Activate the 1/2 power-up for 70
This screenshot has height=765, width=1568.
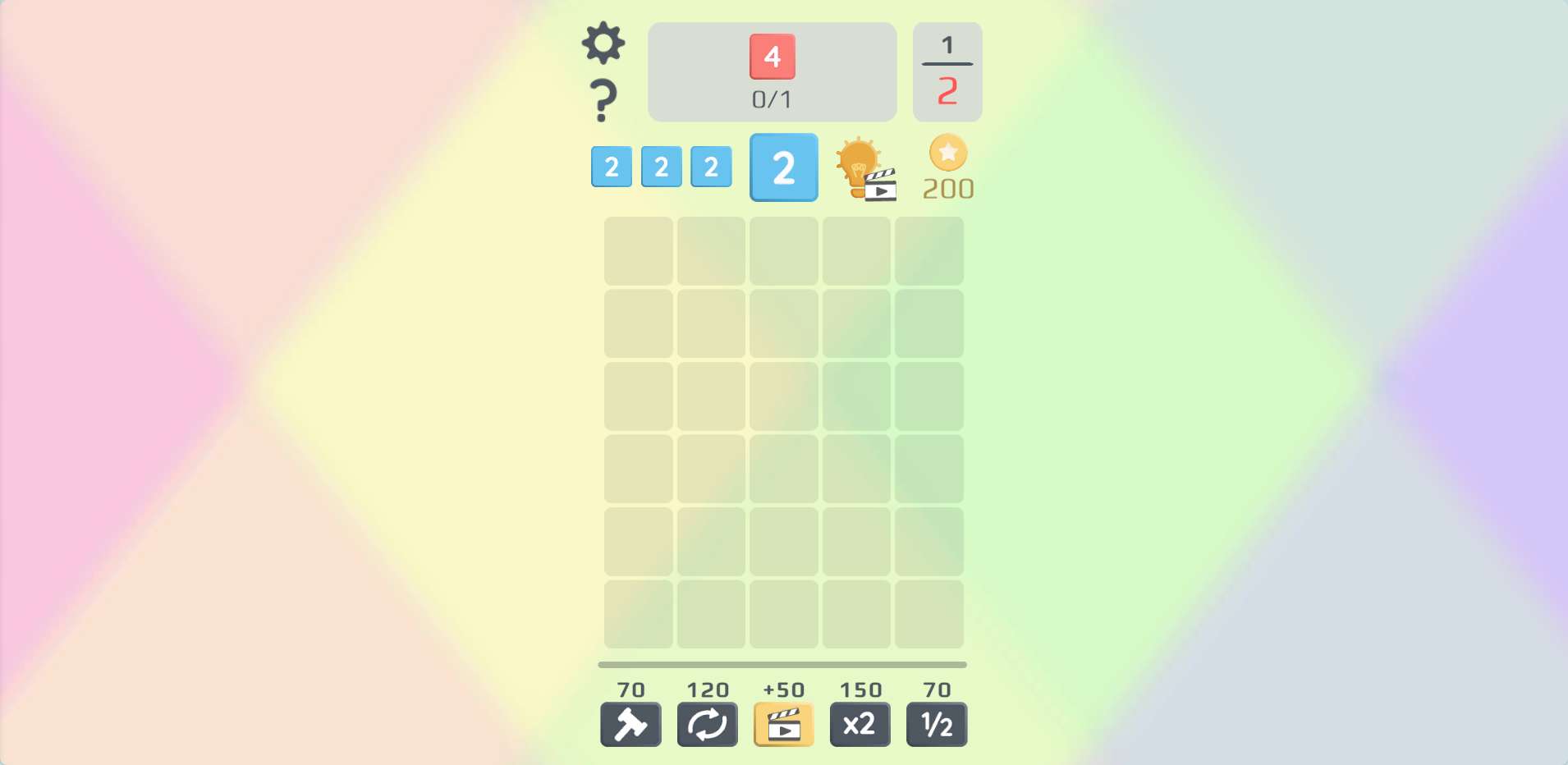click(x=937, y=724)
